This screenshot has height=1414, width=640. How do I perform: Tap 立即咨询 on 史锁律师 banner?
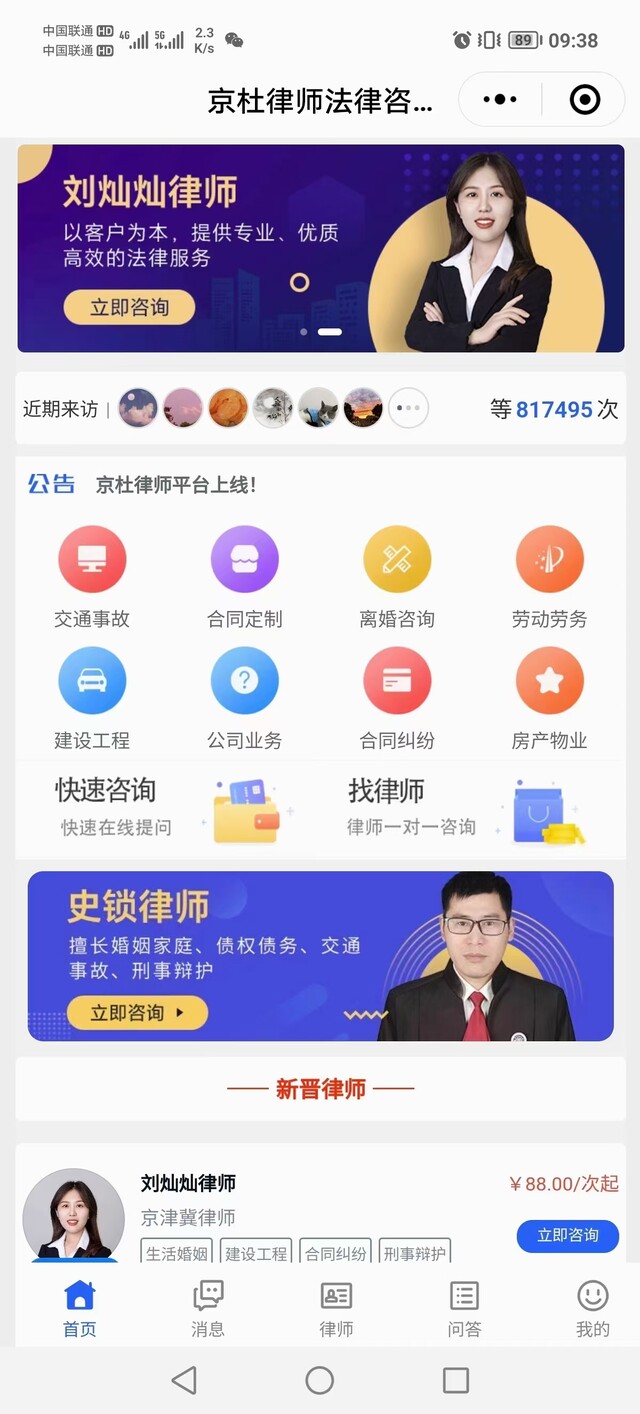[x=137, y=1013]
